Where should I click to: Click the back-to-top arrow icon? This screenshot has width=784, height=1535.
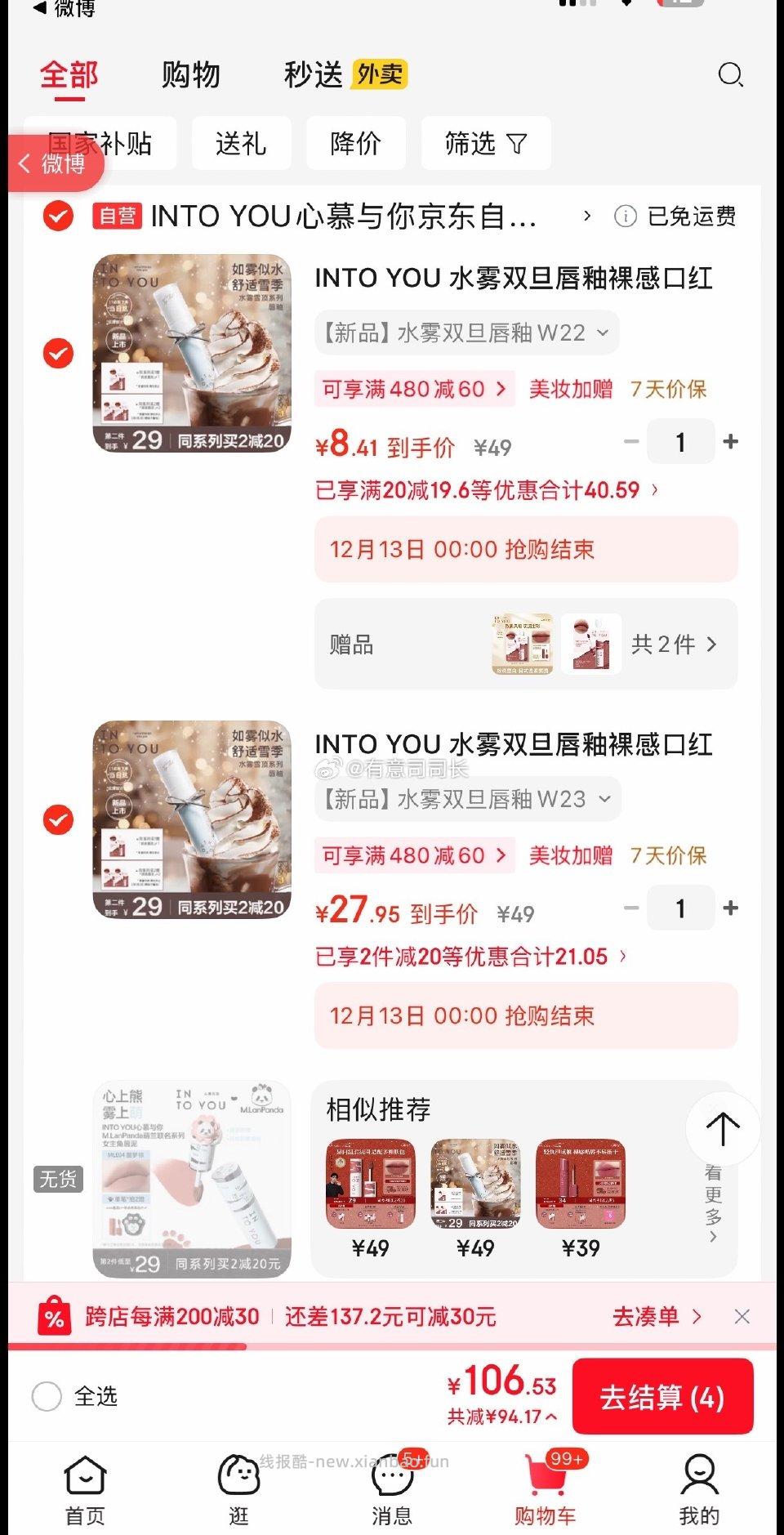722,1127
